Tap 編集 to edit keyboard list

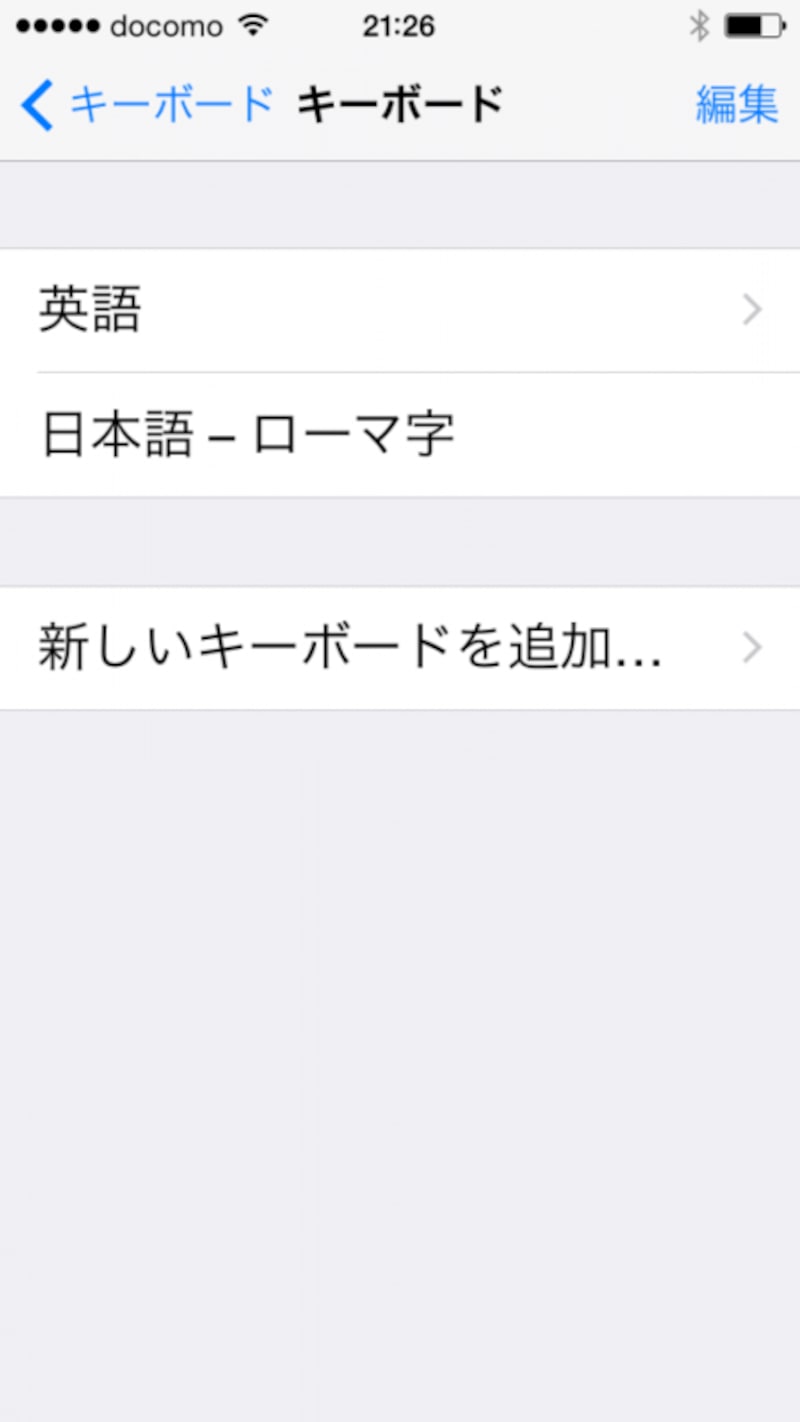[x=737, y=103]
